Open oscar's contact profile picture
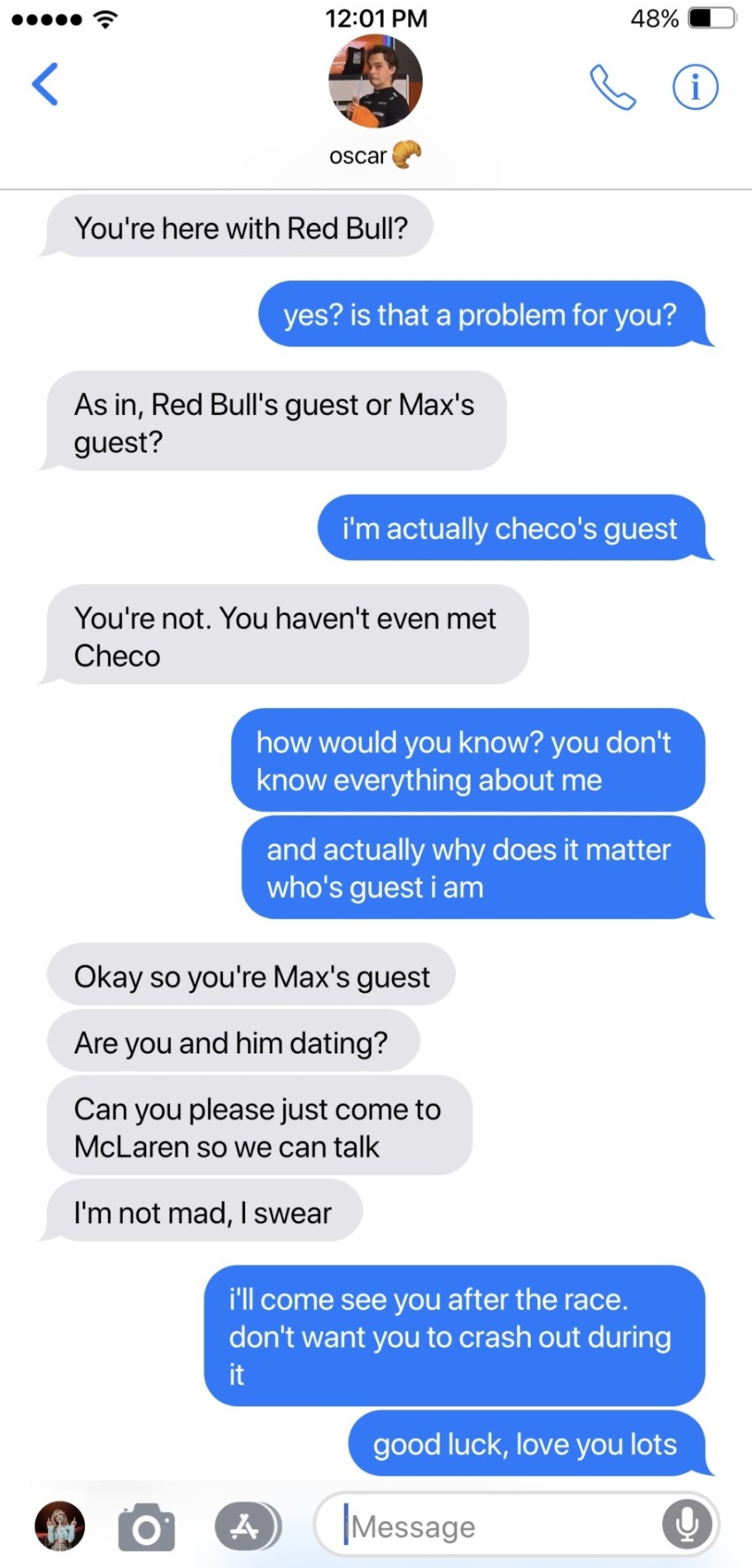The height and width of the screenshot is (1568, 752). (x=376, y=82)
